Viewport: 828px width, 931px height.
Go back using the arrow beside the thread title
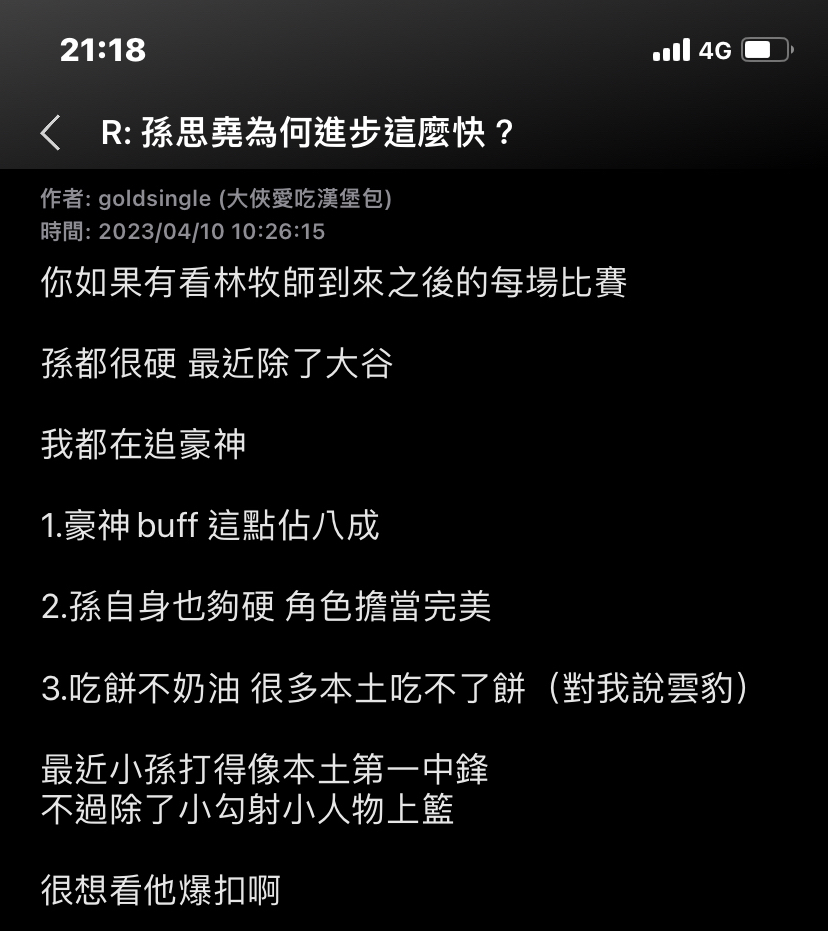pyautogui.click(x=51, y=132)
